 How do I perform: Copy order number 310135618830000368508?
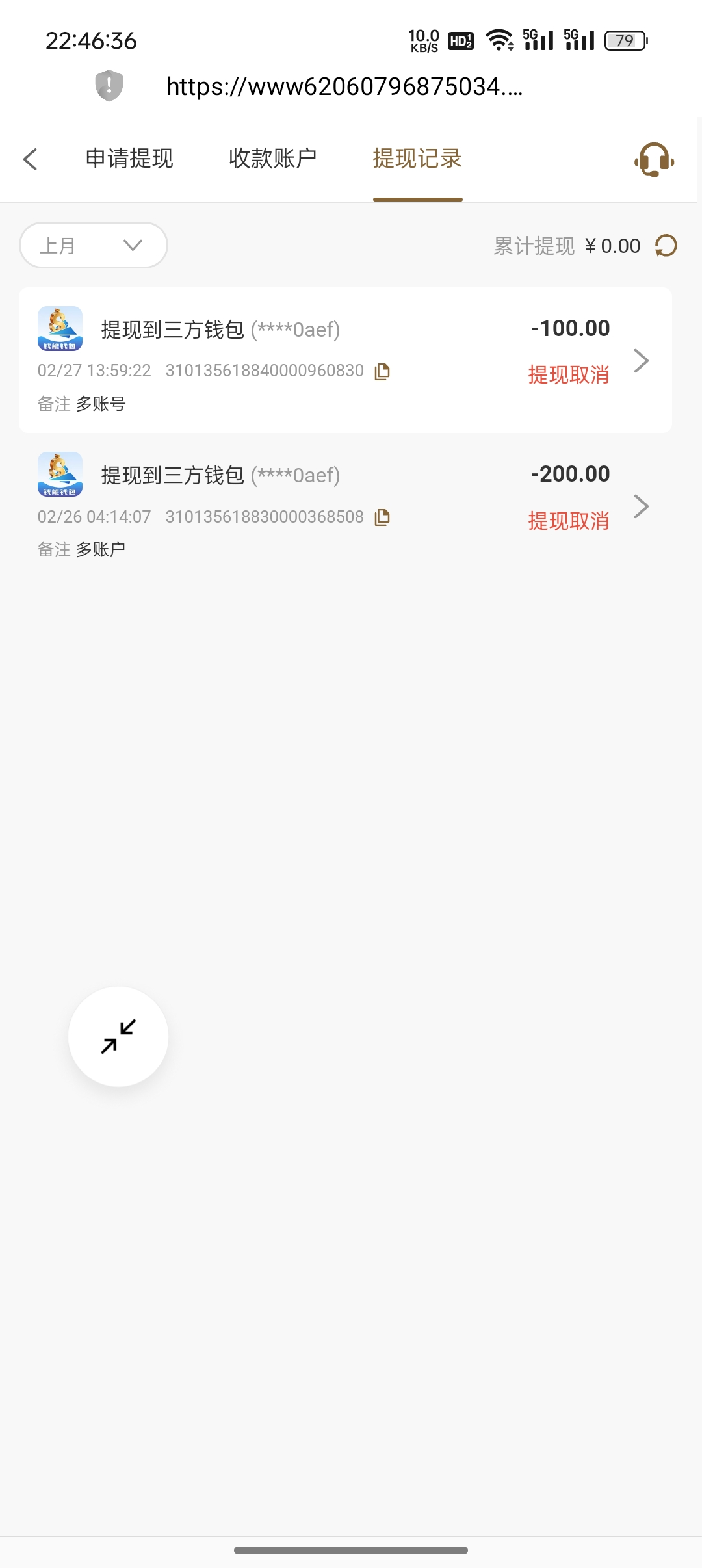pos(382,517)
